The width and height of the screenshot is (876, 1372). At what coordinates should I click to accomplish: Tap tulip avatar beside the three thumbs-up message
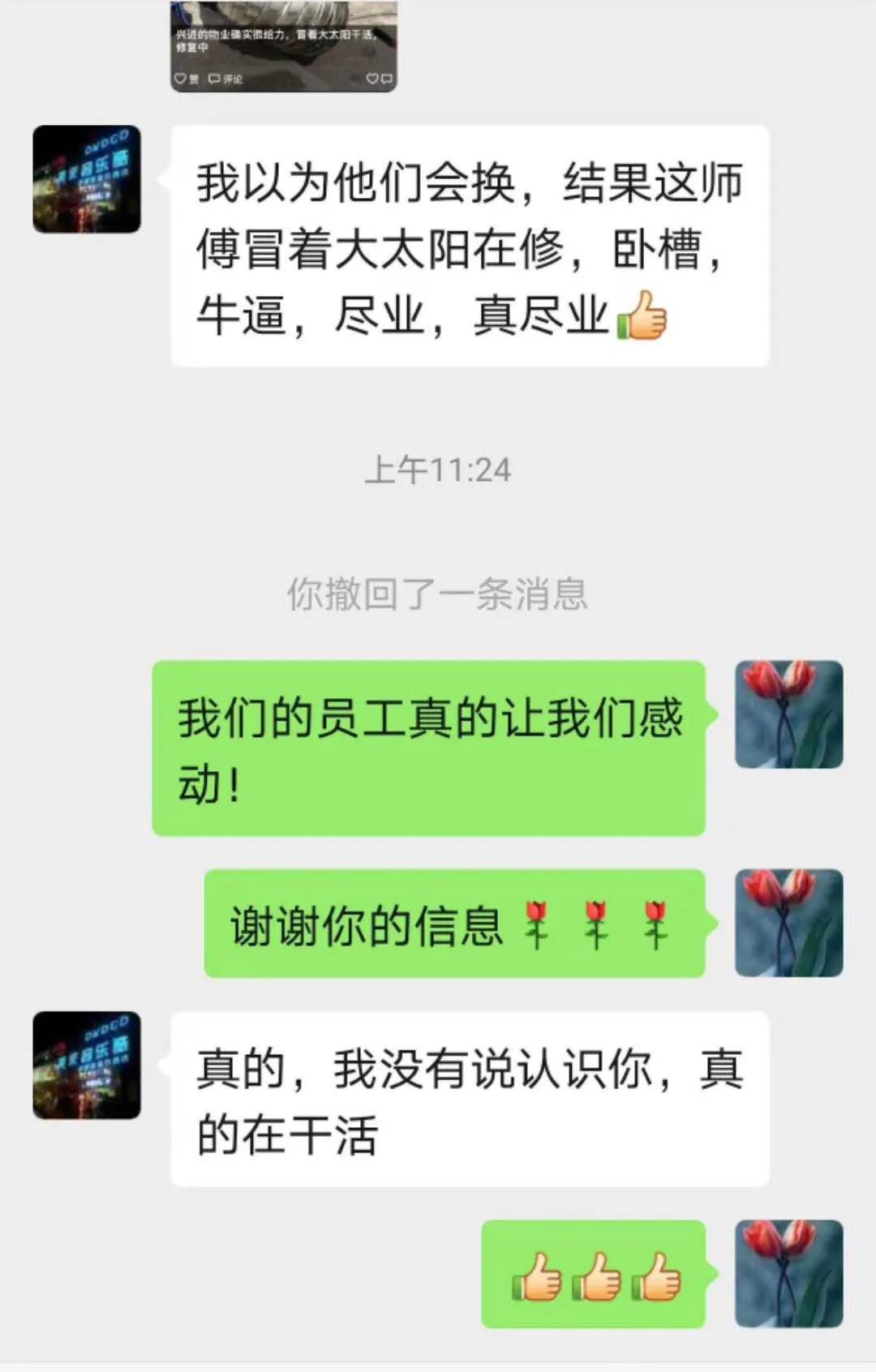(x=788, y=1273)
